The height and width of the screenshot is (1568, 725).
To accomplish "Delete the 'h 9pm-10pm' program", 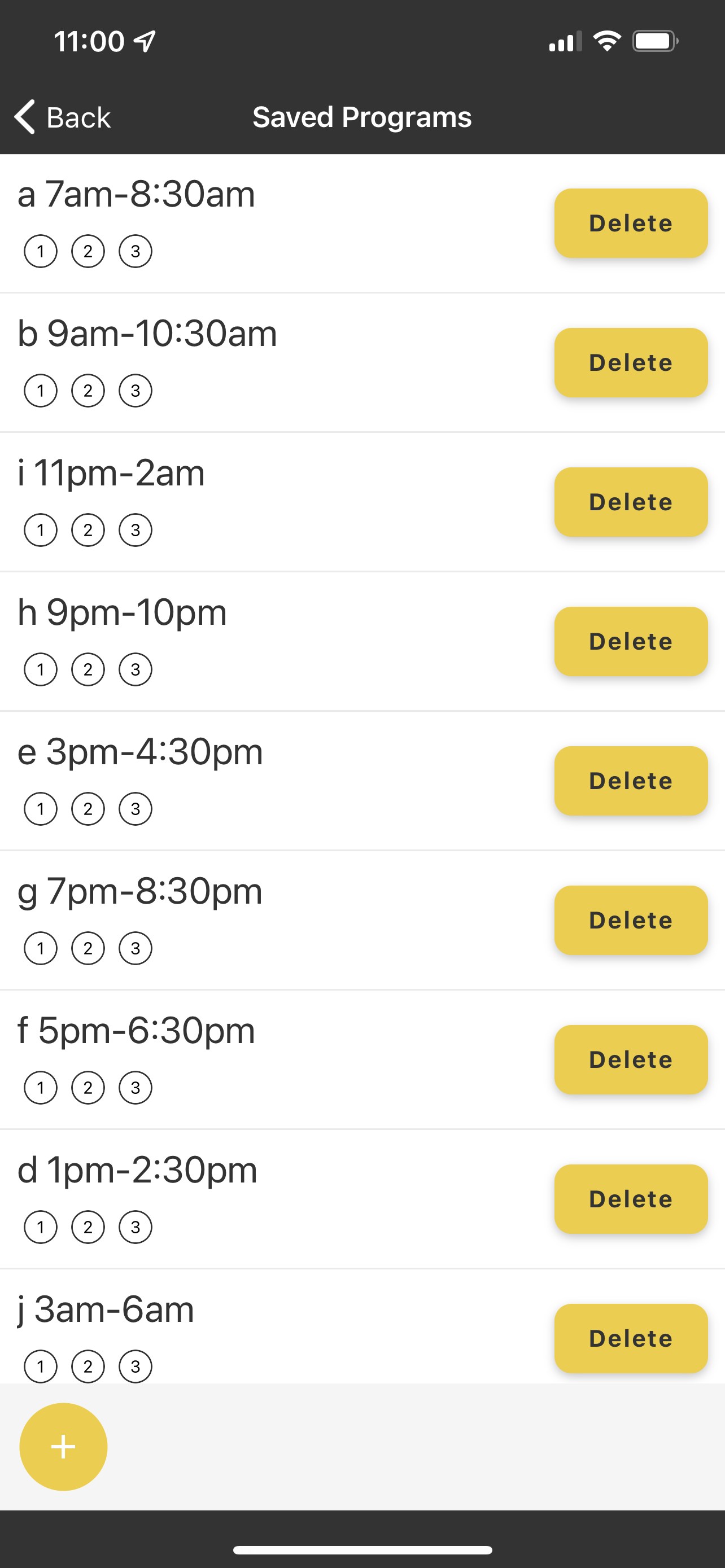I will [x=631, y=641].
